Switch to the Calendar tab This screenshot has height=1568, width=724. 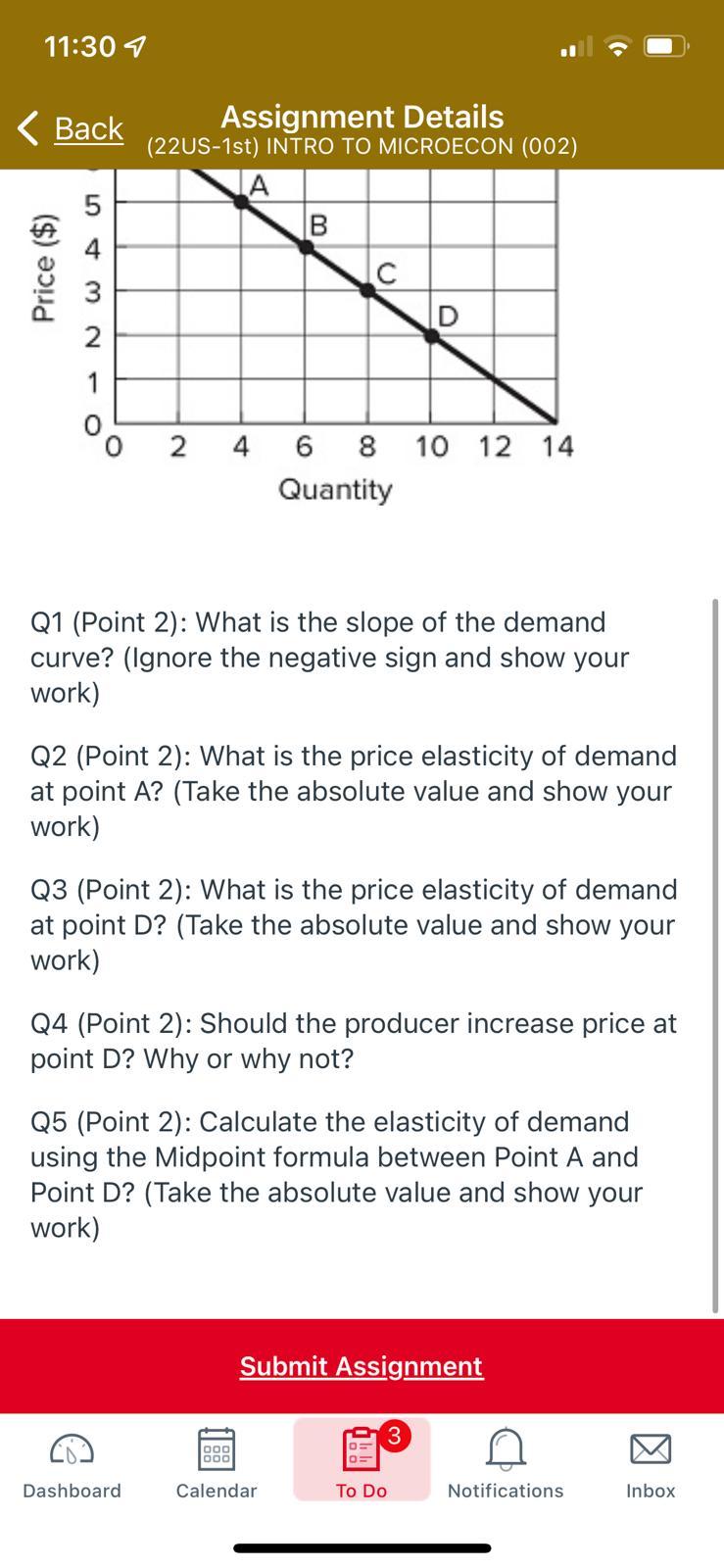click(217, 1464)
